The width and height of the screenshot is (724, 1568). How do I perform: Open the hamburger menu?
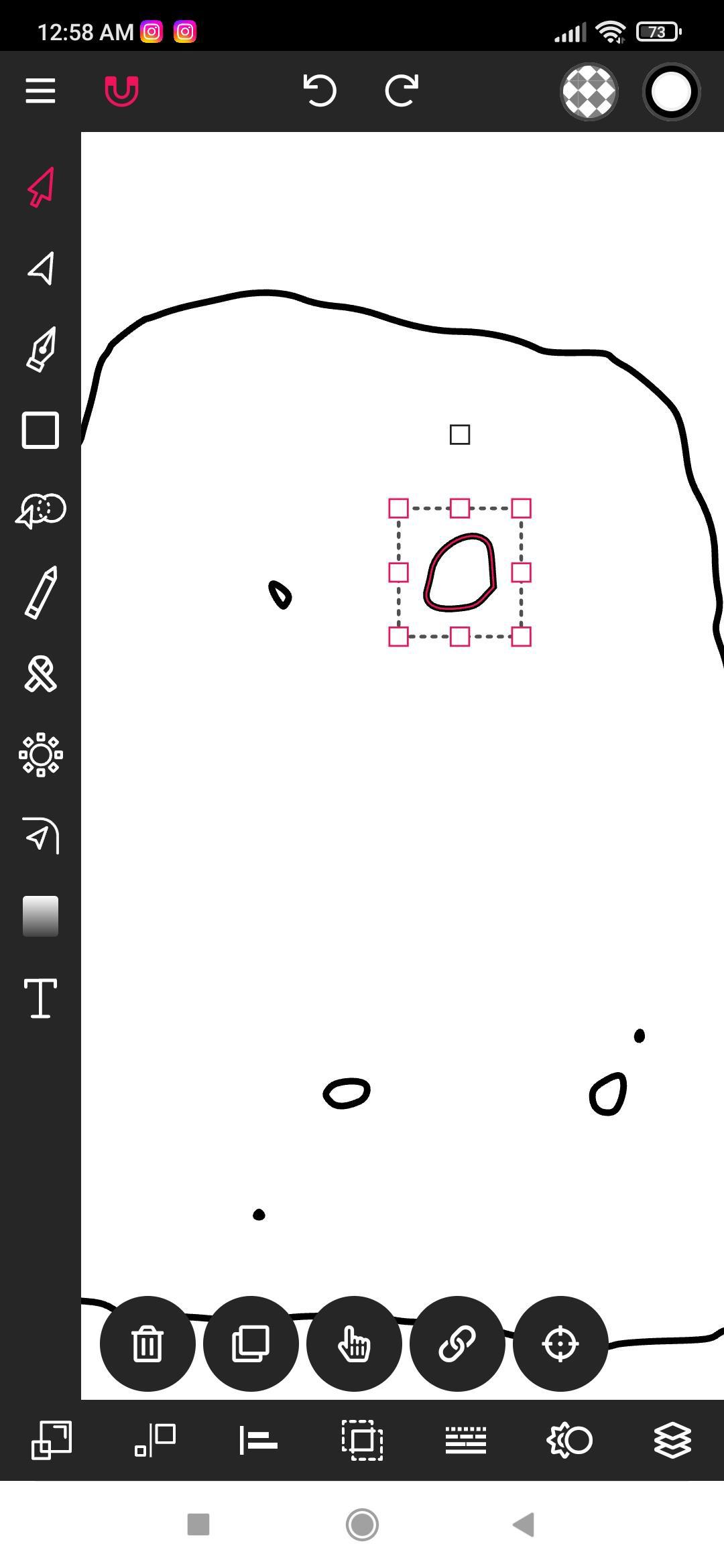[x=40, y=91]
